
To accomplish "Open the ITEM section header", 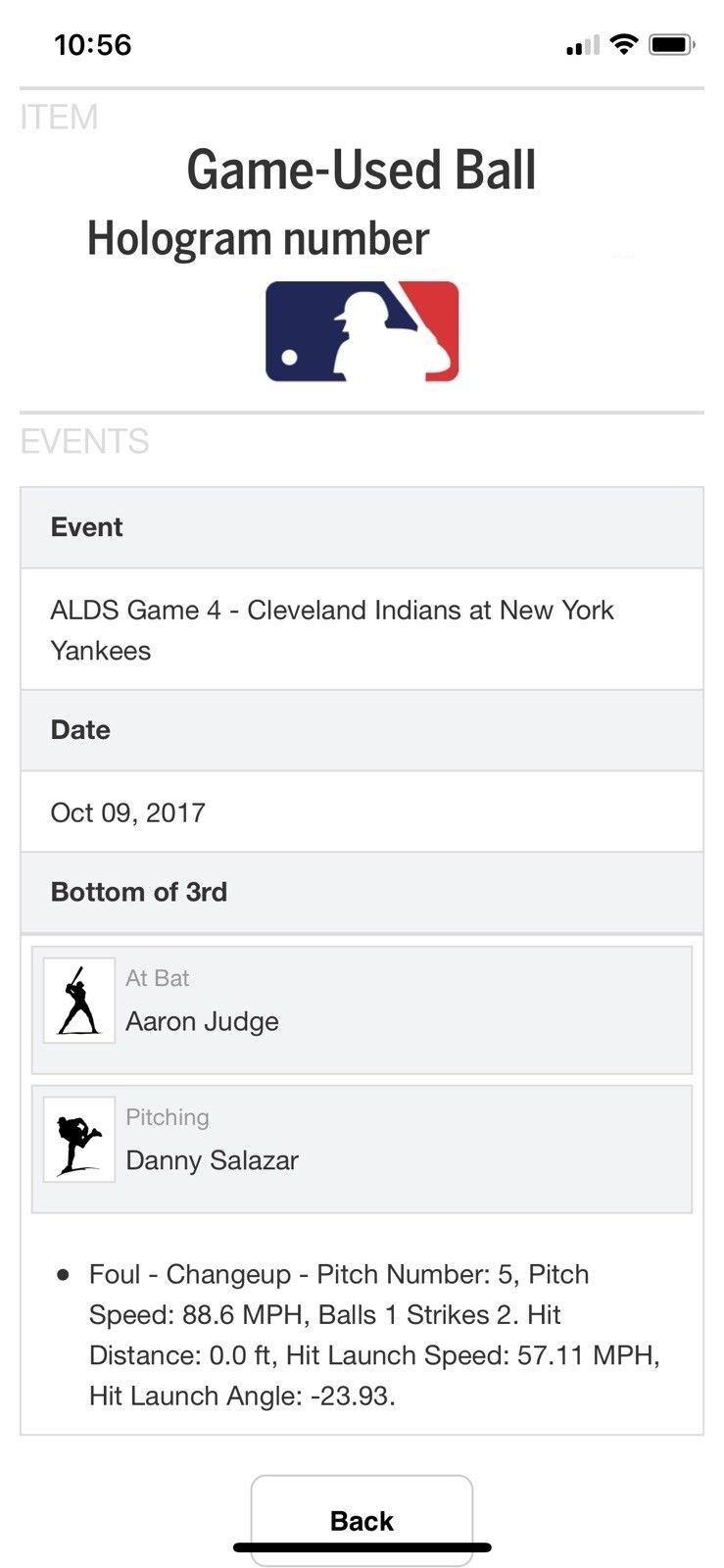I will coord(57,117).
